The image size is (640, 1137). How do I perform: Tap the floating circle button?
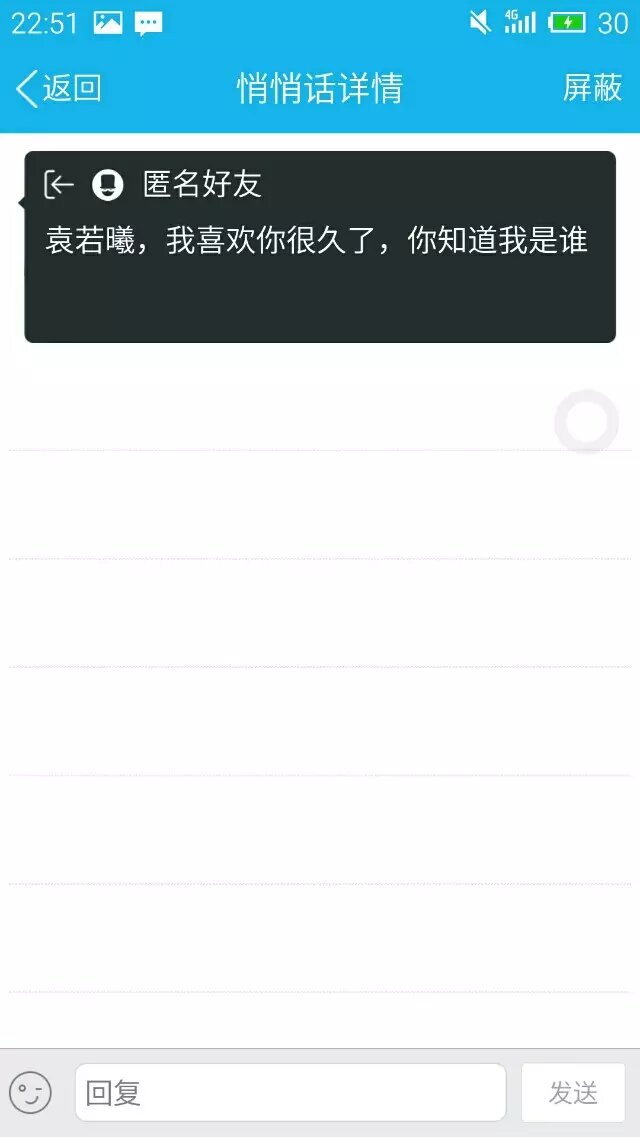(x=587, y=421)
